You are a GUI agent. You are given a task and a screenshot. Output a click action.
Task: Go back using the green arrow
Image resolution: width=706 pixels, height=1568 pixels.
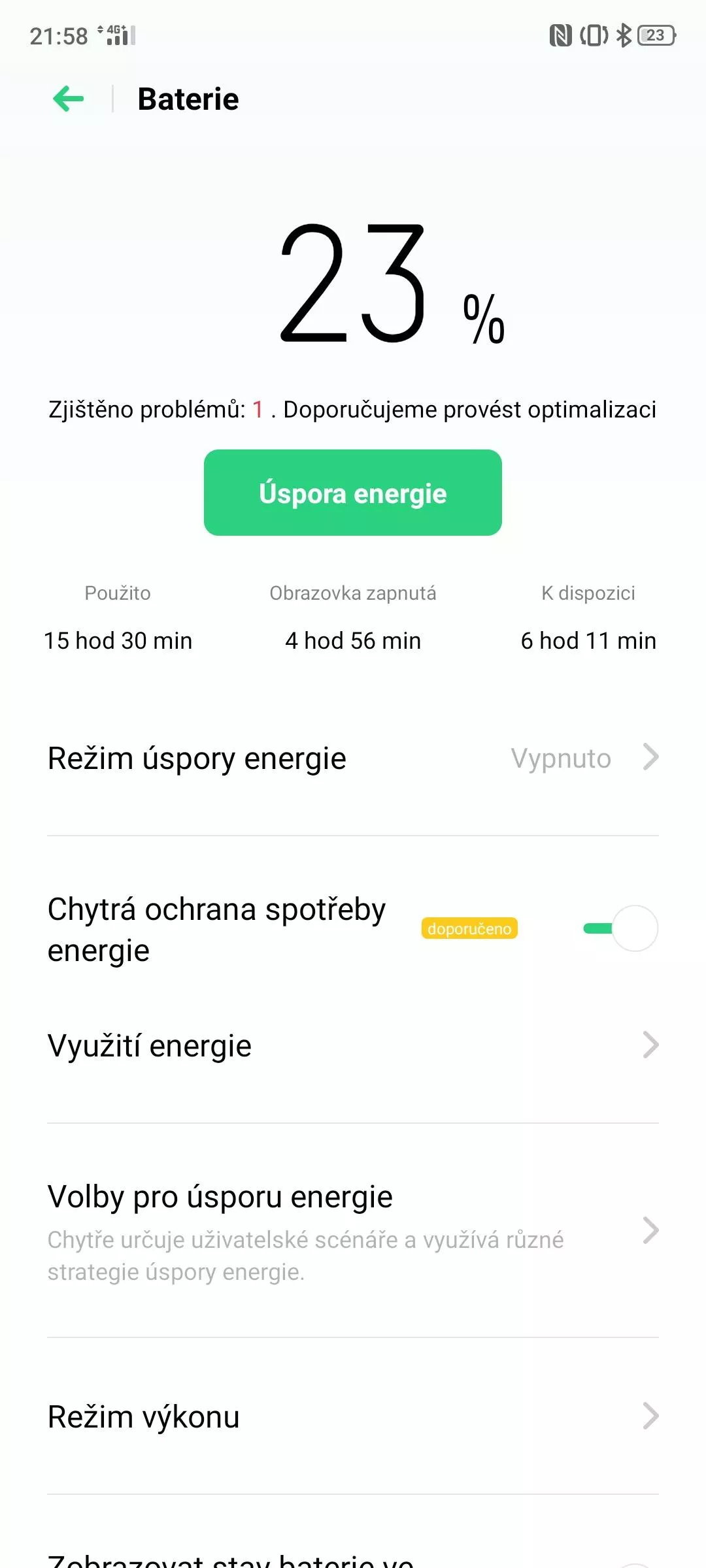coord(69,99)
